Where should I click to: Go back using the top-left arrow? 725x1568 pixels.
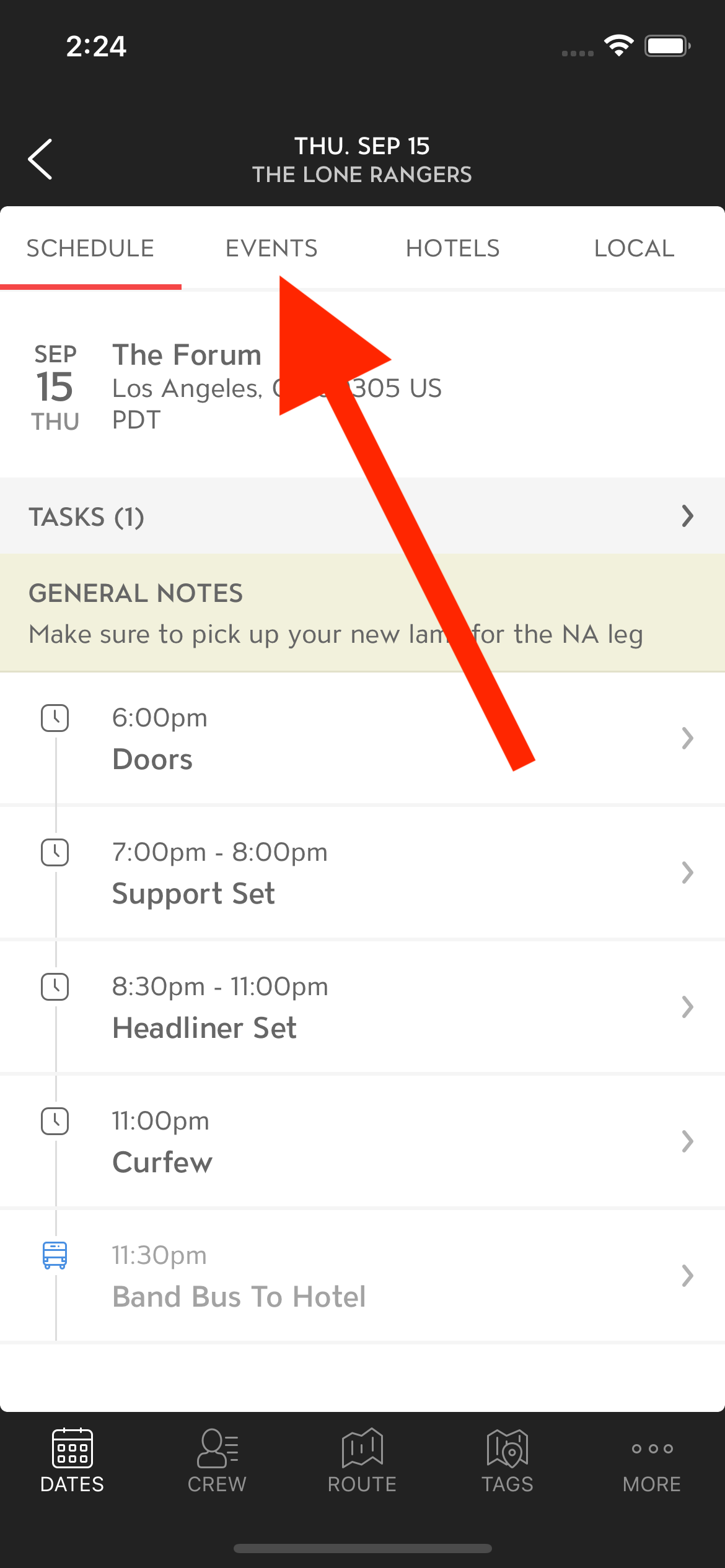point(40,159)
